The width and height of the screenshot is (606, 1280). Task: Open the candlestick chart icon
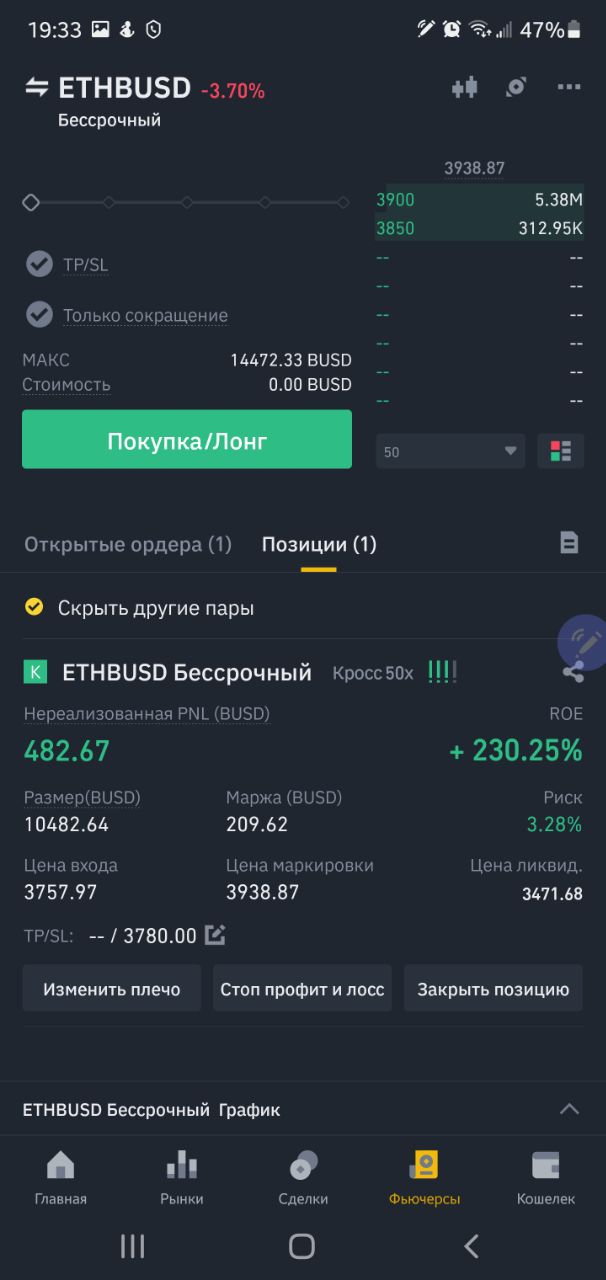pyautogui.click(x=464, y=88)
